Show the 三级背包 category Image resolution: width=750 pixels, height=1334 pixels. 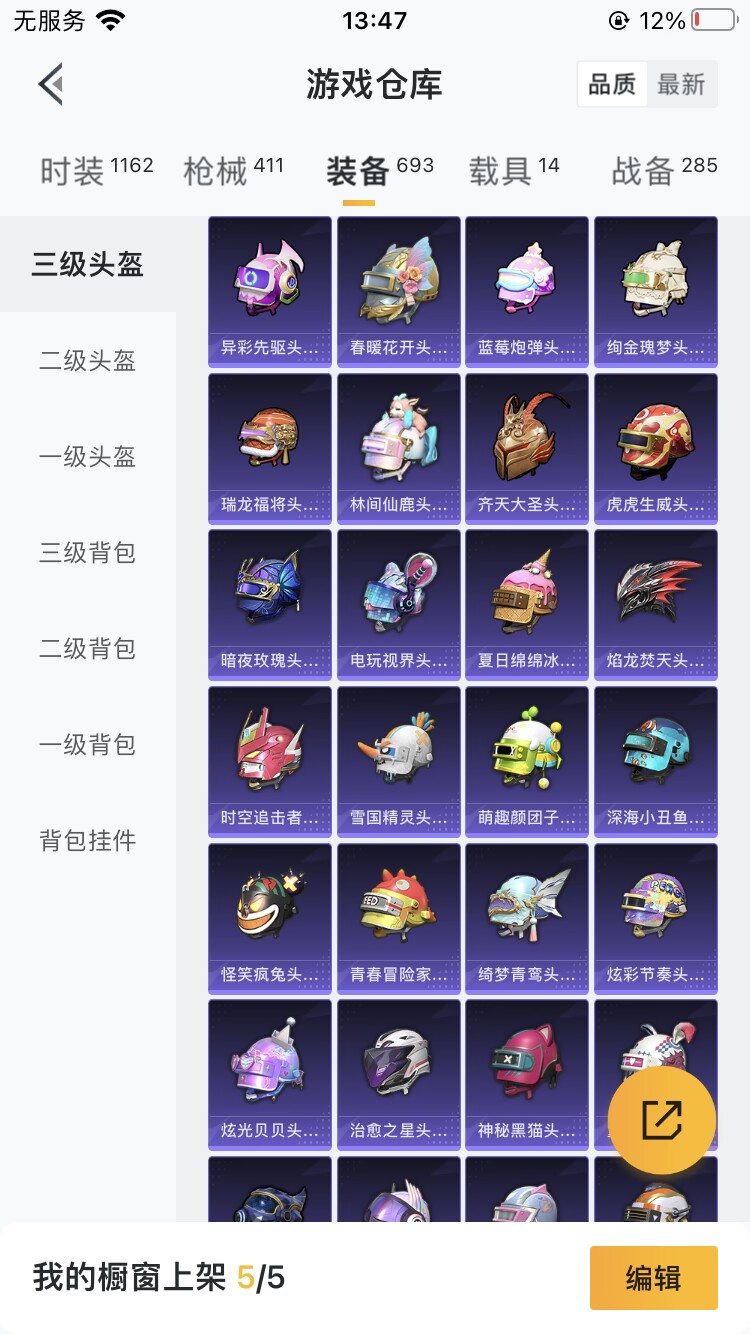pos(88,553)
